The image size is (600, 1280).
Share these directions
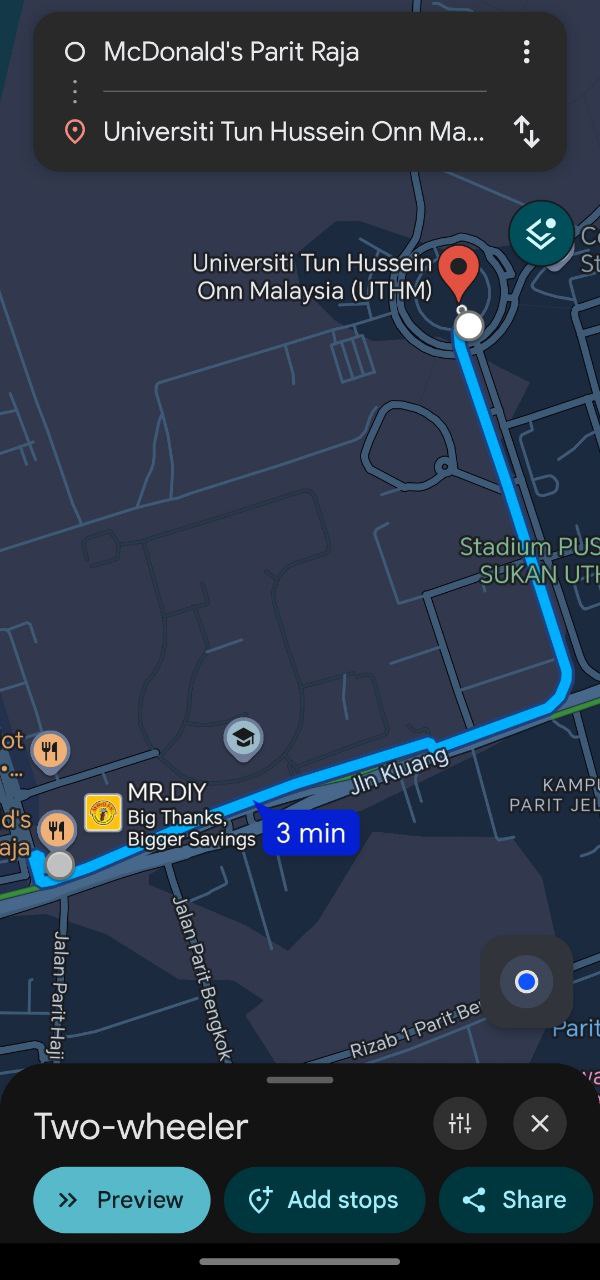(515, 1199)
